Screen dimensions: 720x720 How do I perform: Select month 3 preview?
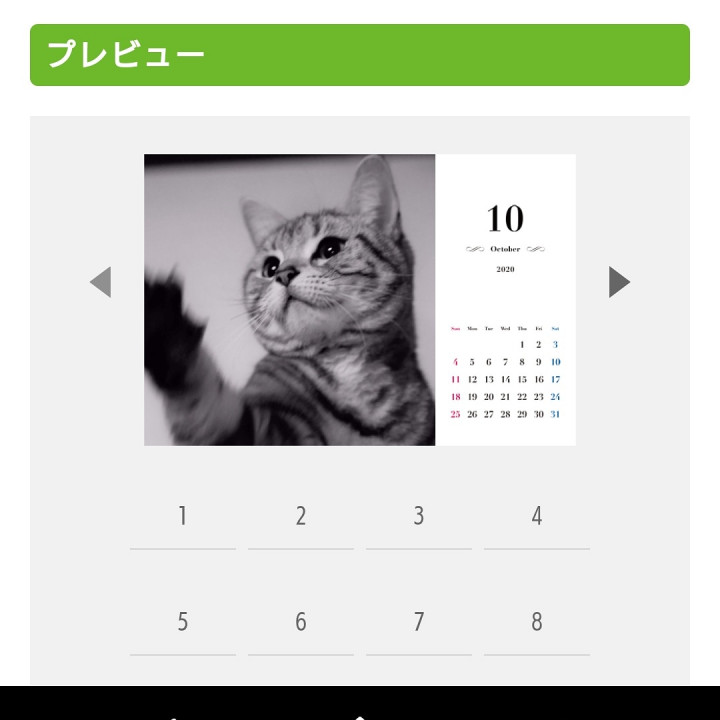tap(418, 516)
